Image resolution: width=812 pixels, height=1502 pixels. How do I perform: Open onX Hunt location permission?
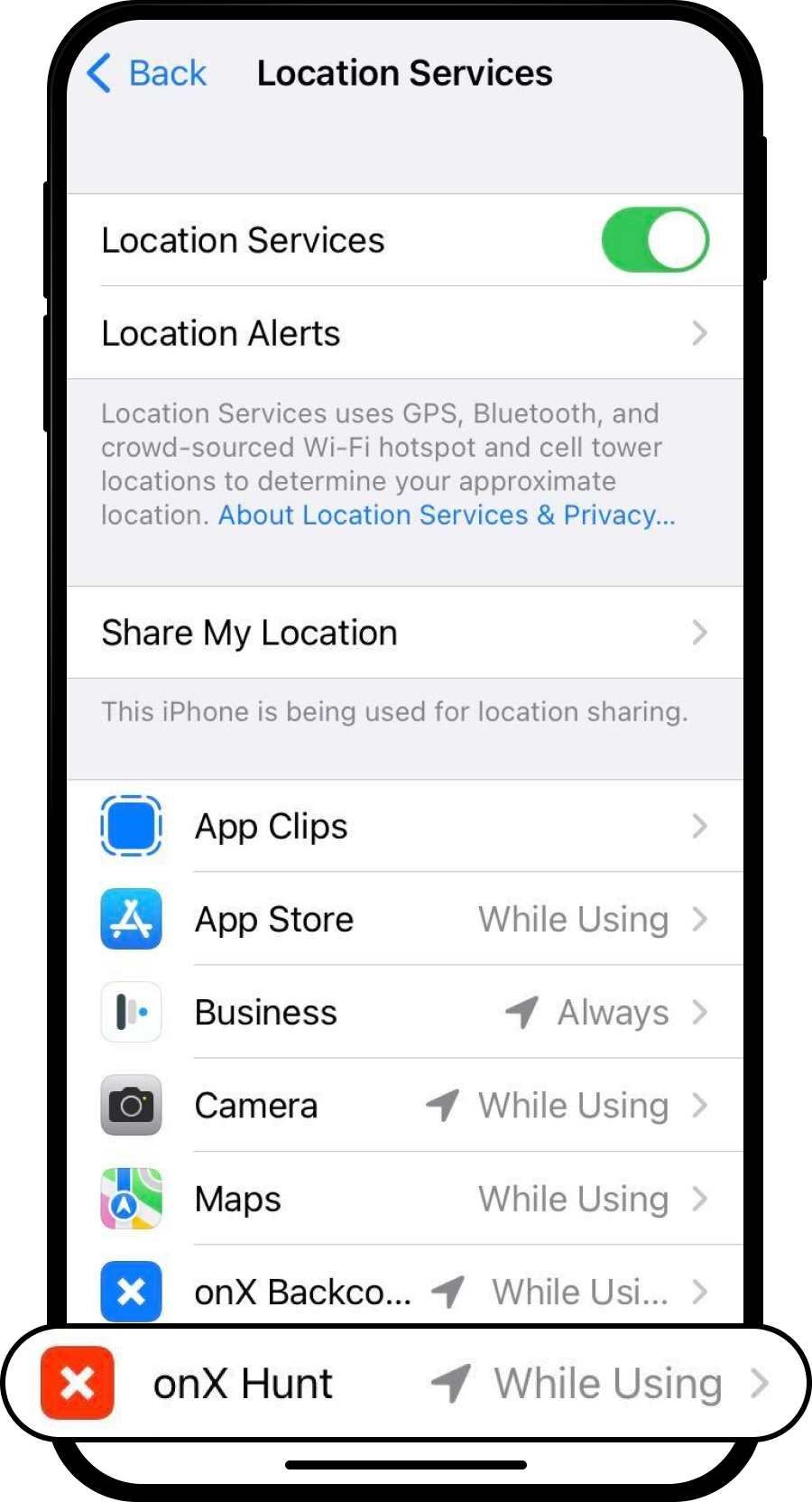[x=404, y=1384]
